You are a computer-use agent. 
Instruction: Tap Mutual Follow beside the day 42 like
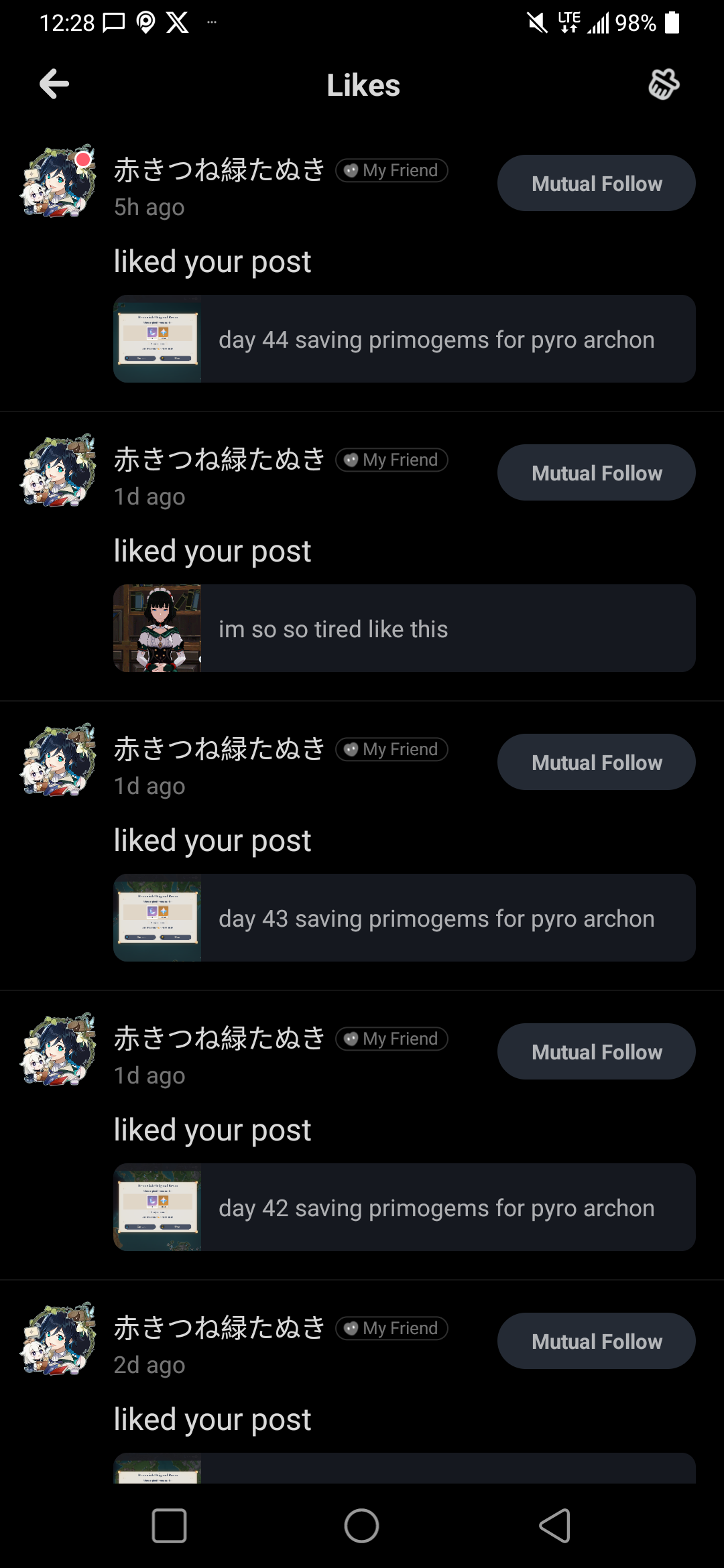pos(595,1051)
